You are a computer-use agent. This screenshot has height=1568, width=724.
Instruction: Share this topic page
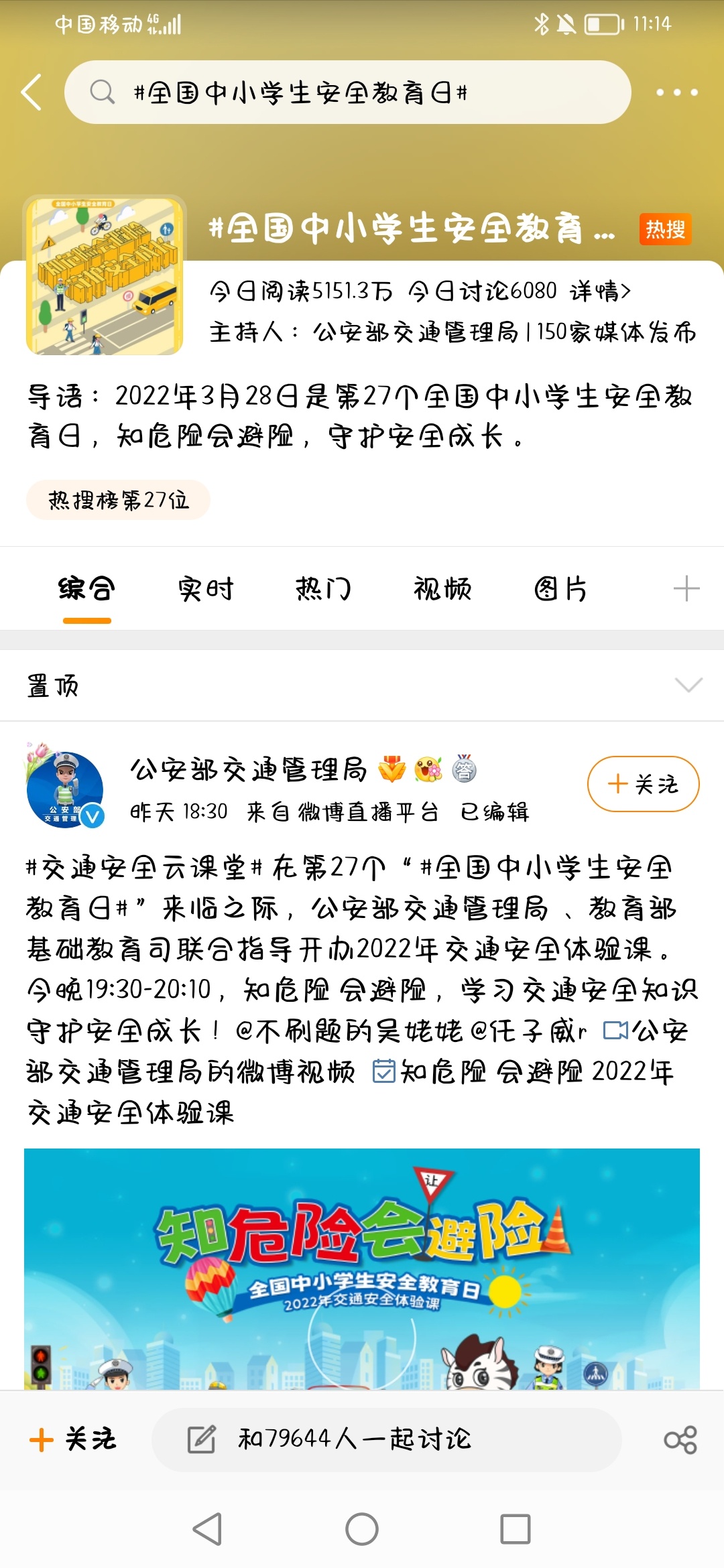click(x=680, y=1439)
